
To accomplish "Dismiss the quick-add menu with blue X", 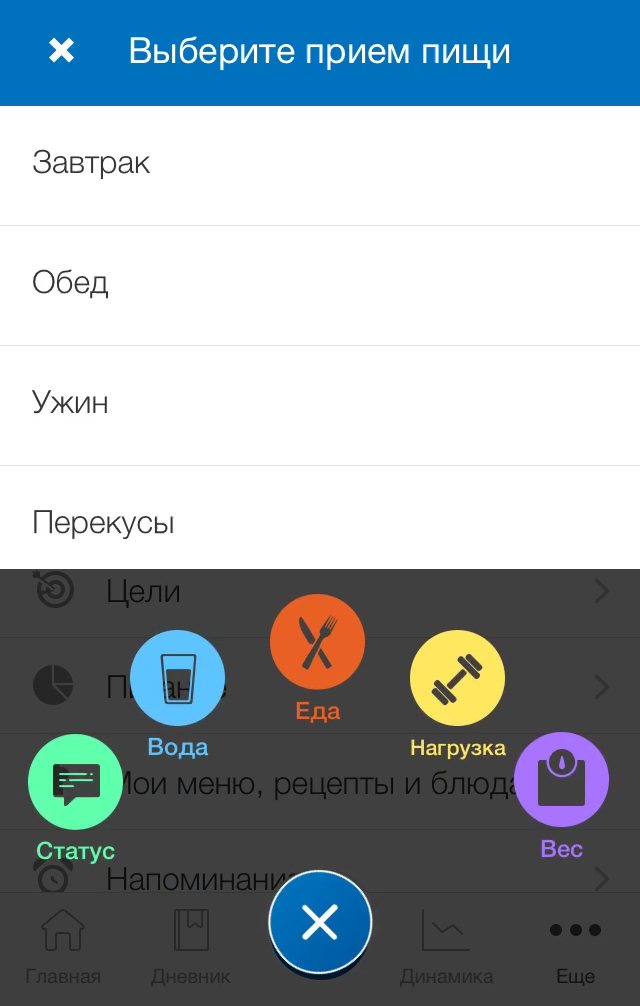I will click(320, 922).
